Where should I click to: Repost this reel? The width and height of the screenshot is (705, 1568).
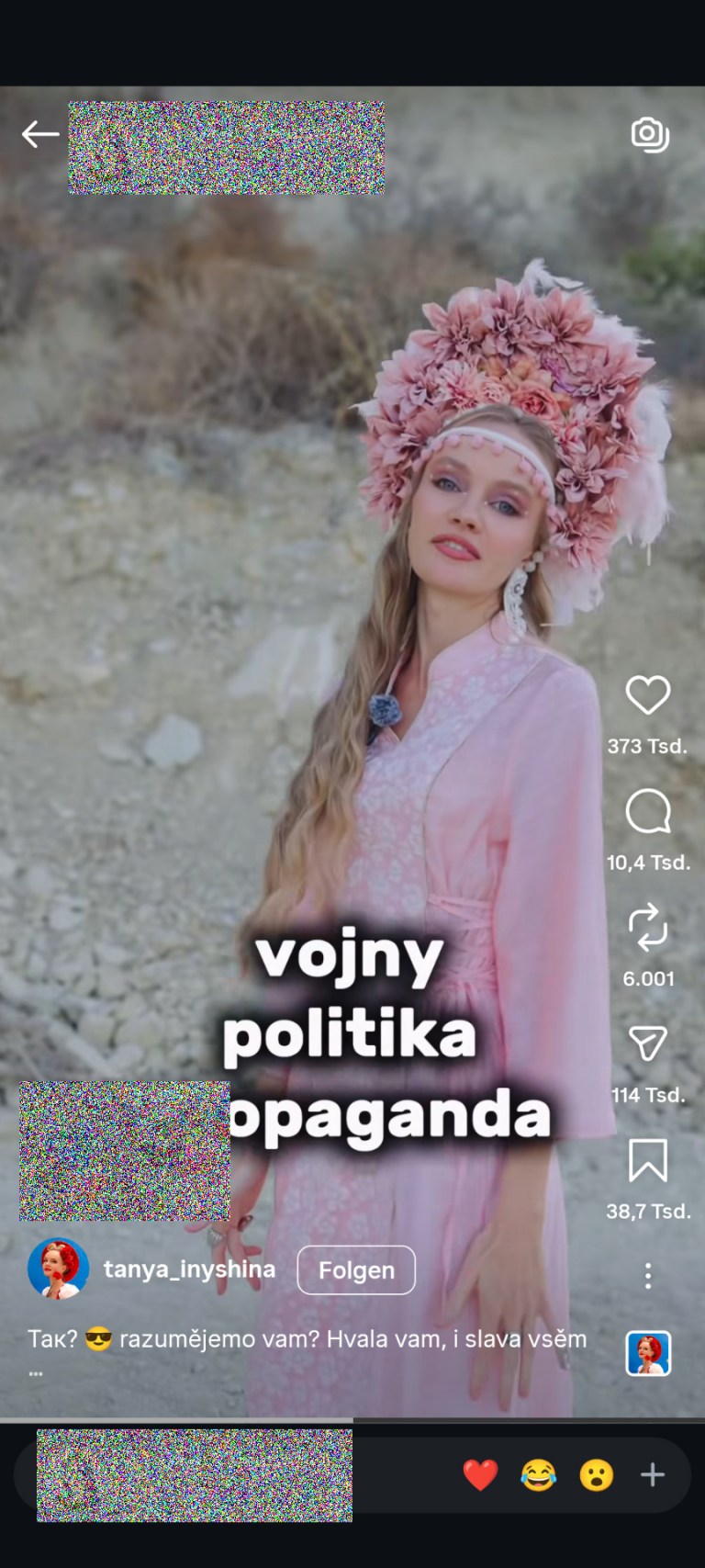point(648,928)
